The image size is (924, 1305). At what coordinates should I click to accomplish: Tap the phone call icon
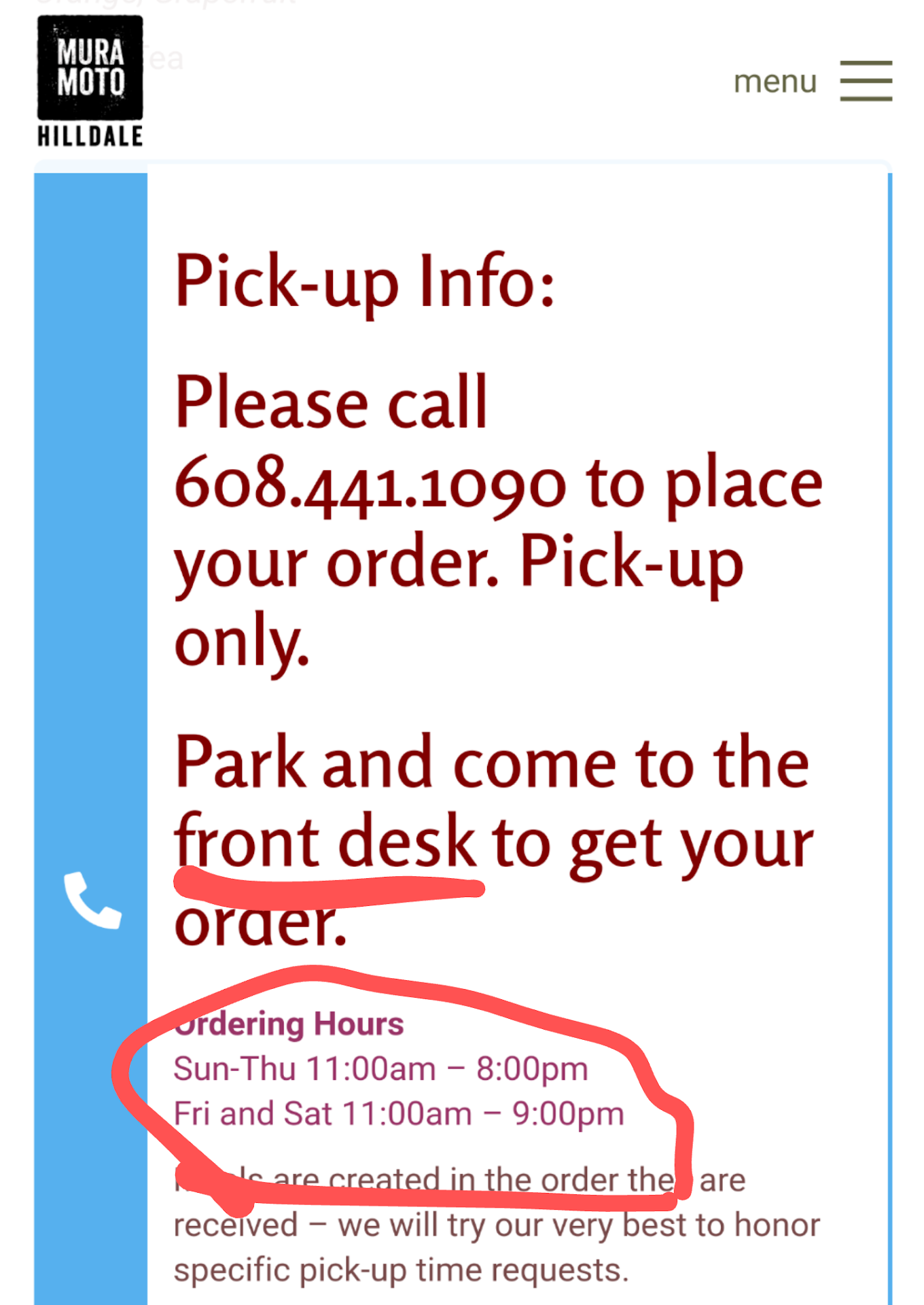pos(92,900)
